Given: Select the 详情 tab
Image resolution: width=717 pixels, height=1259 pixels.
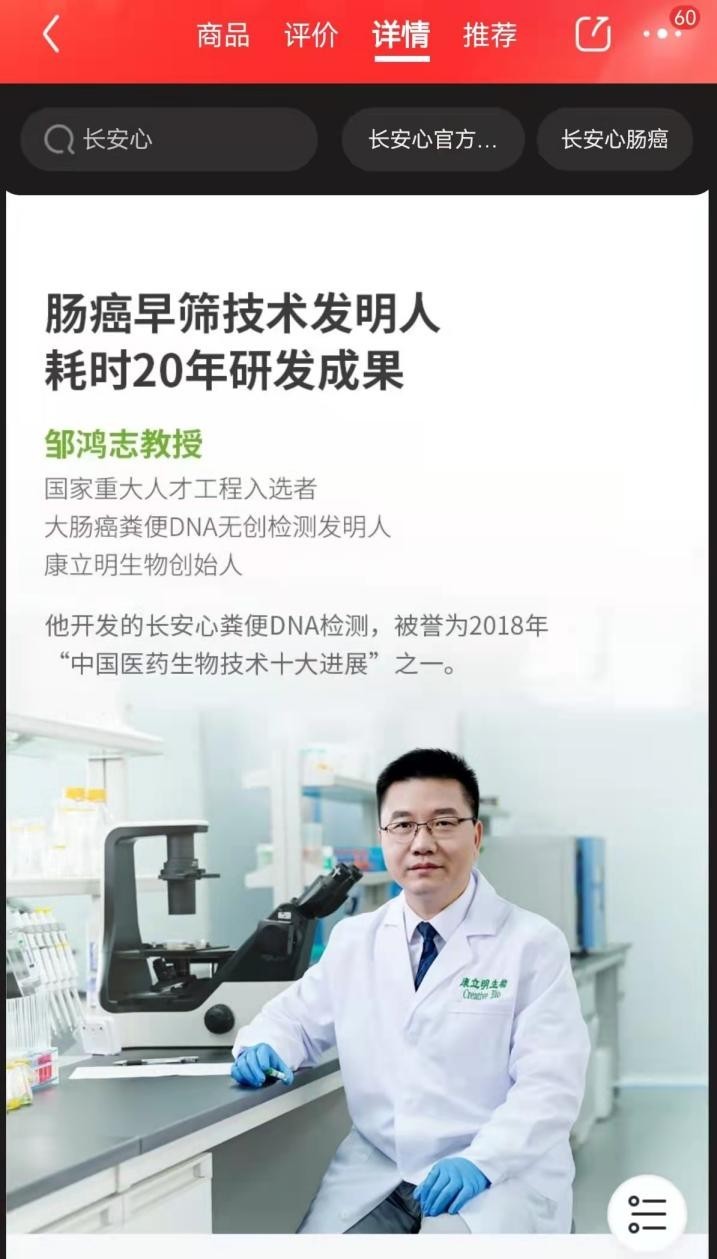Looking at the screenshot, I should [x=401, y=35].
